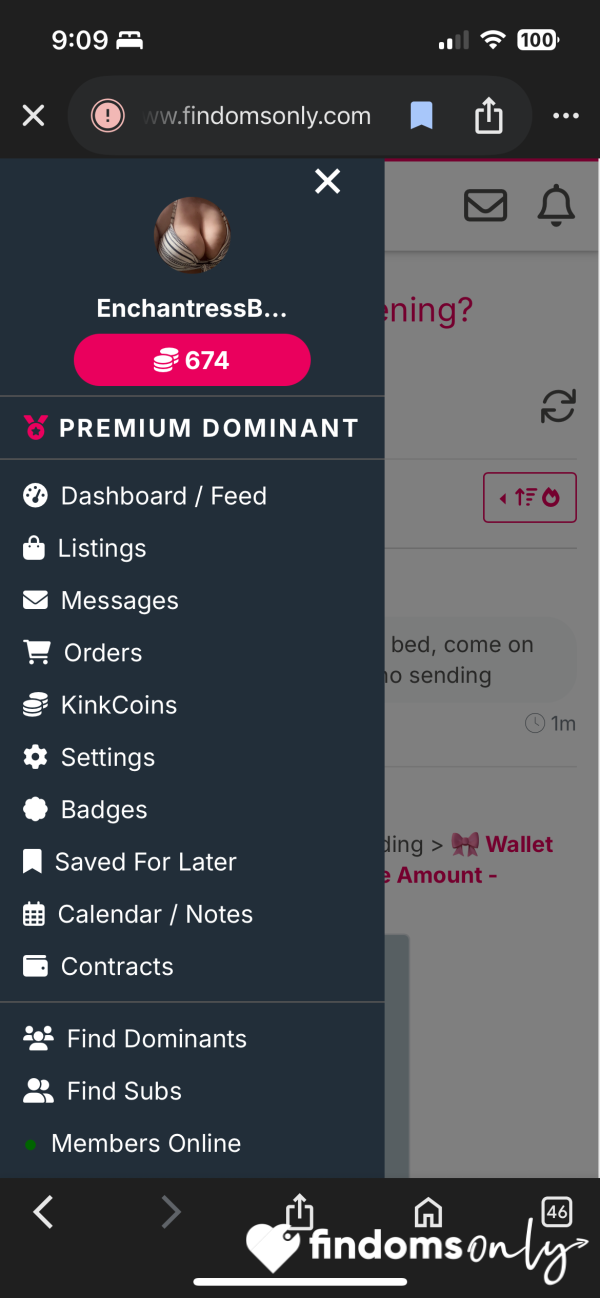Open the 674 KinkCoins balance button
This screenshot has width=600, height=1298.
[x=192, y=360]
